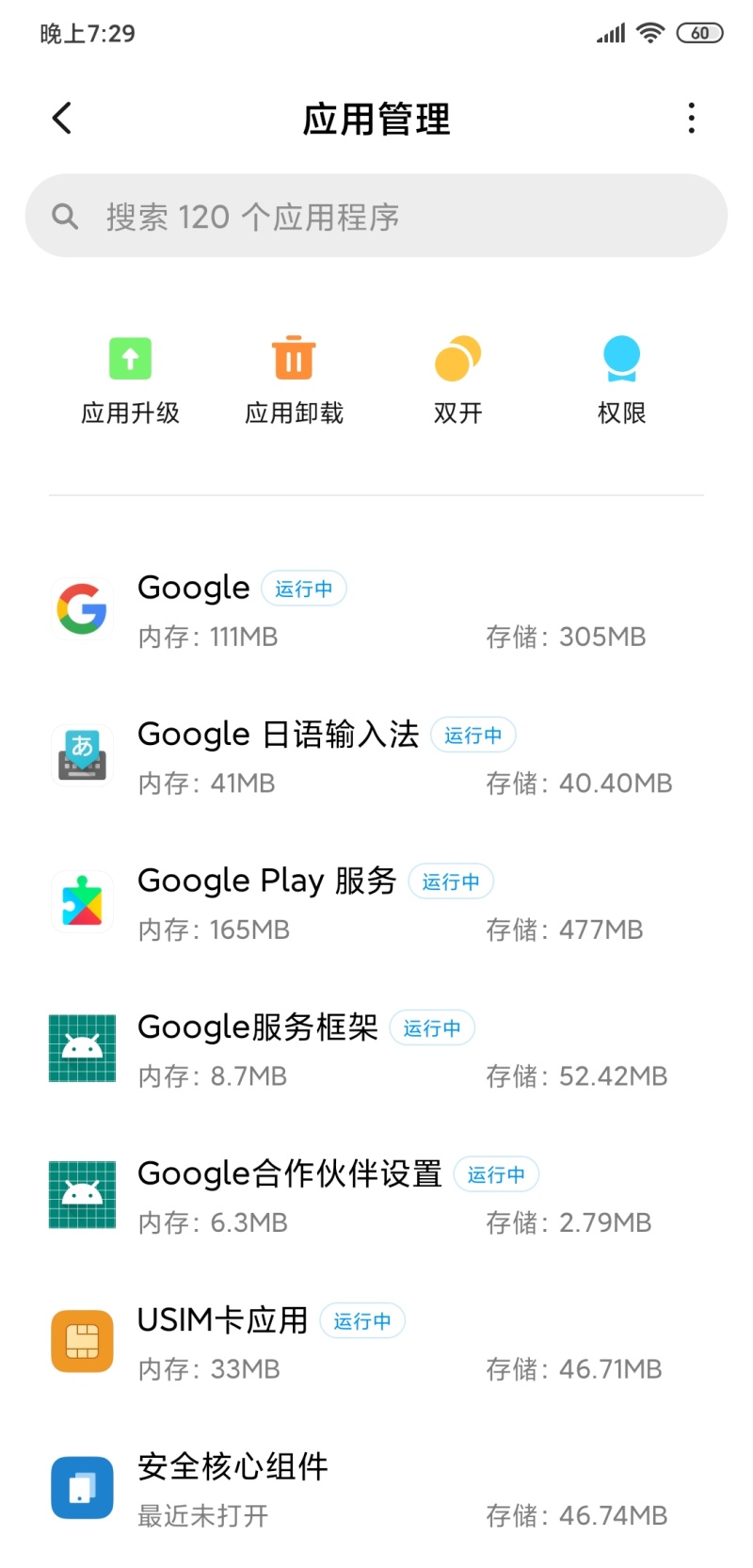Image resolution: width=753 pixels, height=1568 pixels.
Task: Open the 权限 permissions icon
Action: (621, 358)
